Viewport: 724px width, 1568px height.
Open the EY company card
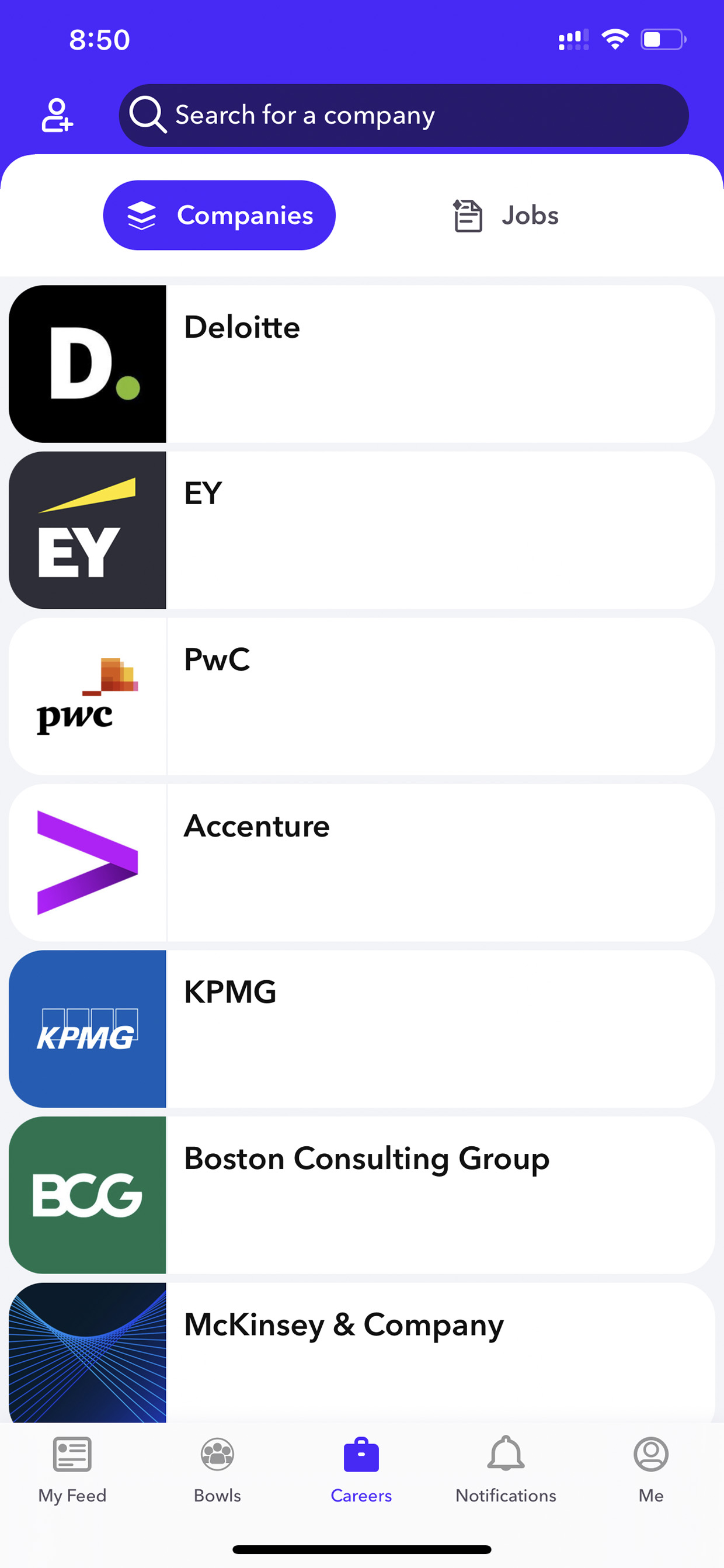(361, 529)
